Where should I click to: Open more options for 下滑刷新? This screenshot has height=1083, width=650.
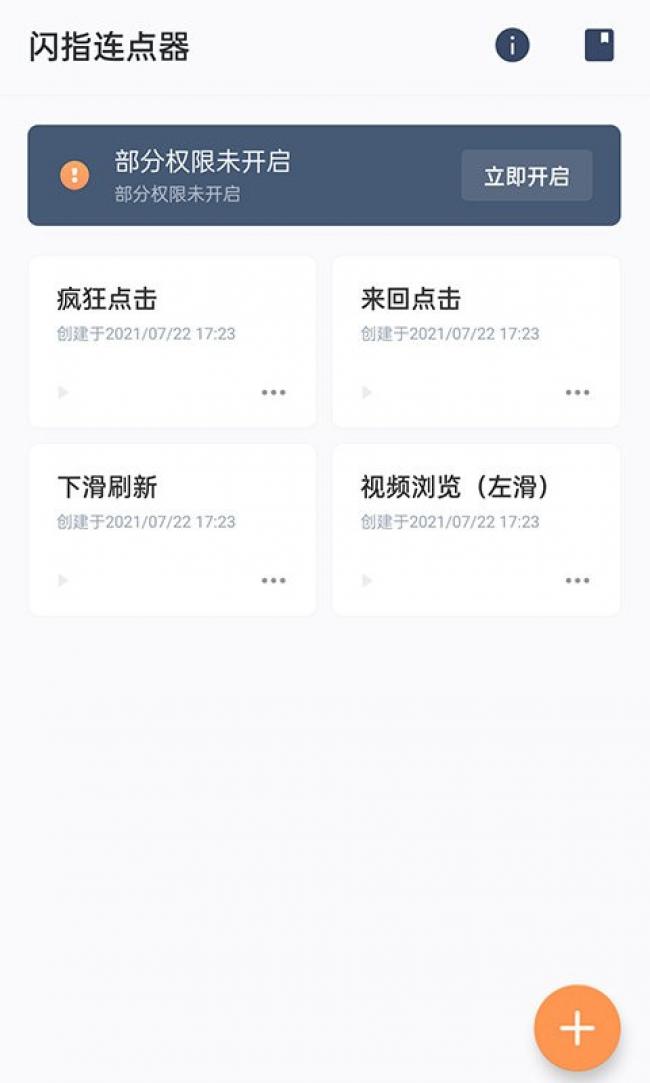274,580
